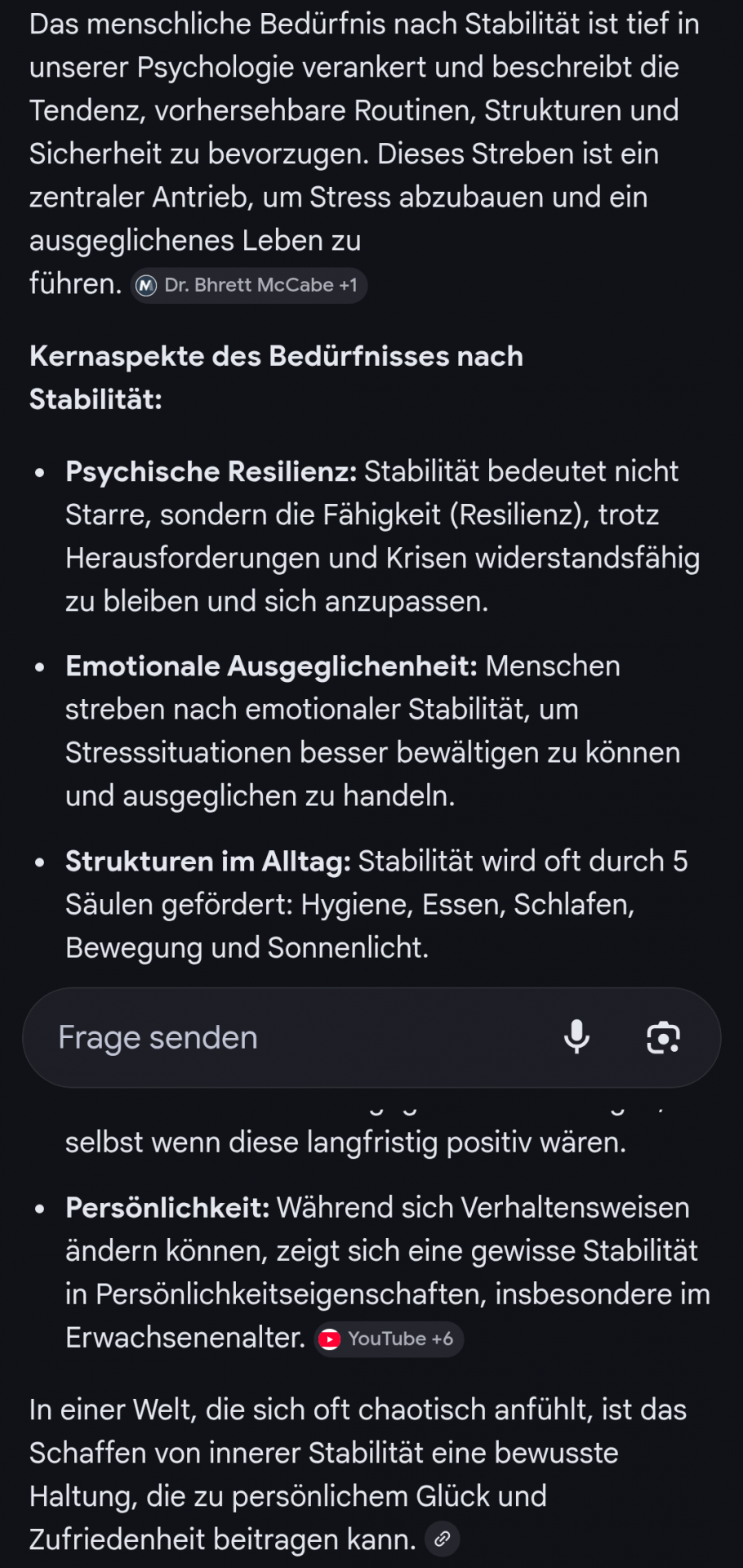
Task: Start voice input with the microphone
Action: (x=576, y=1037)
